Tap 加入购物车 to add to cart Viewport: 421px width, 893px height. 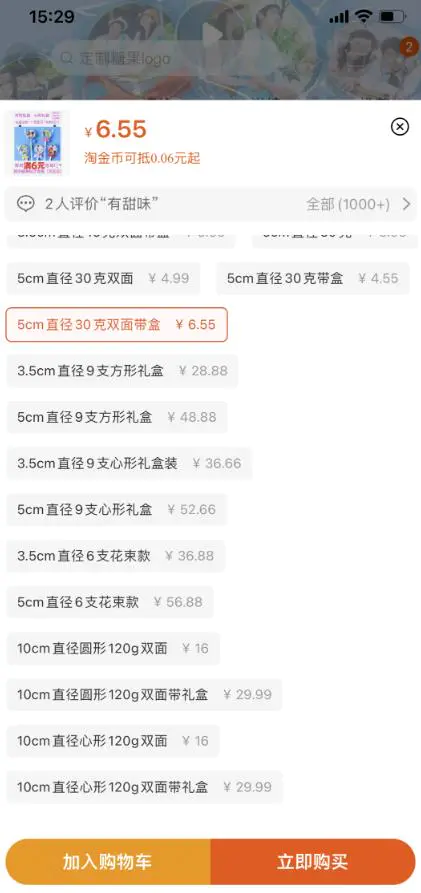(x=108, y=862)
